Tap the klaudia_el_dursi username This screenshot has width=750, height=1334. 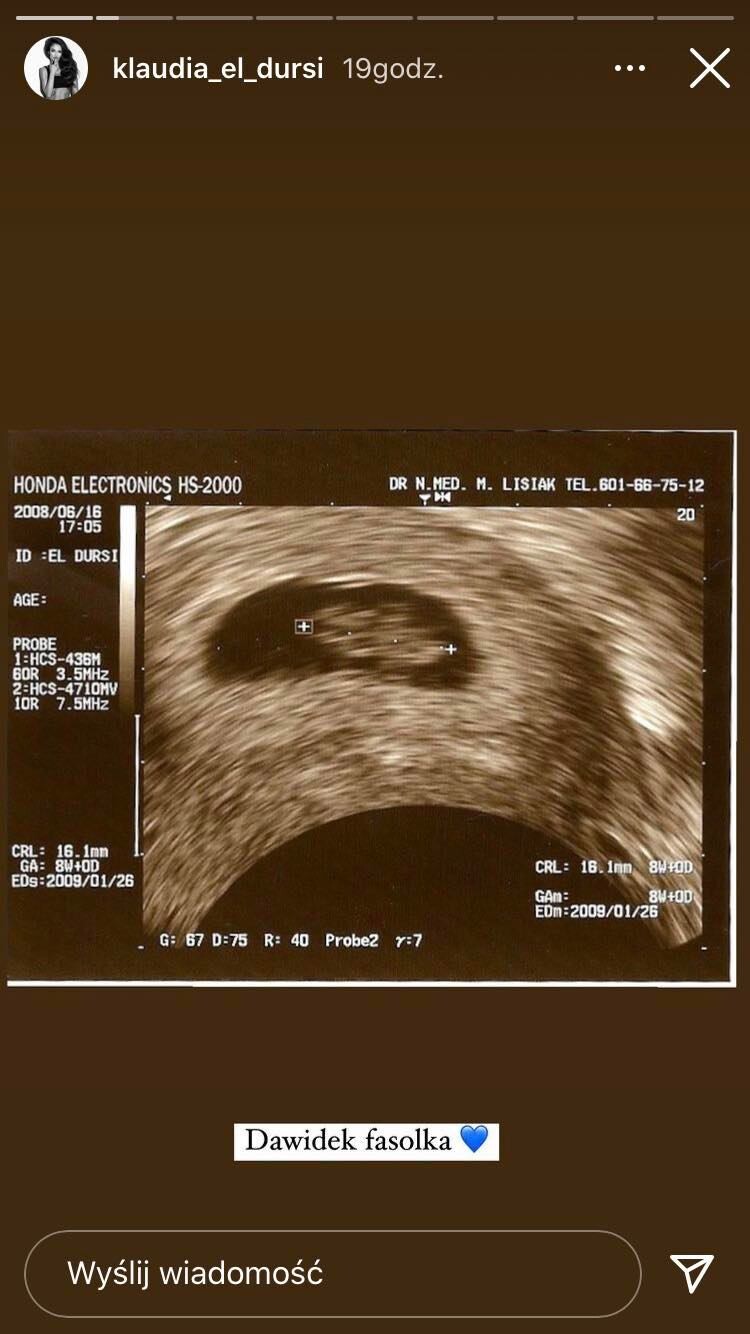coord(218,69)
